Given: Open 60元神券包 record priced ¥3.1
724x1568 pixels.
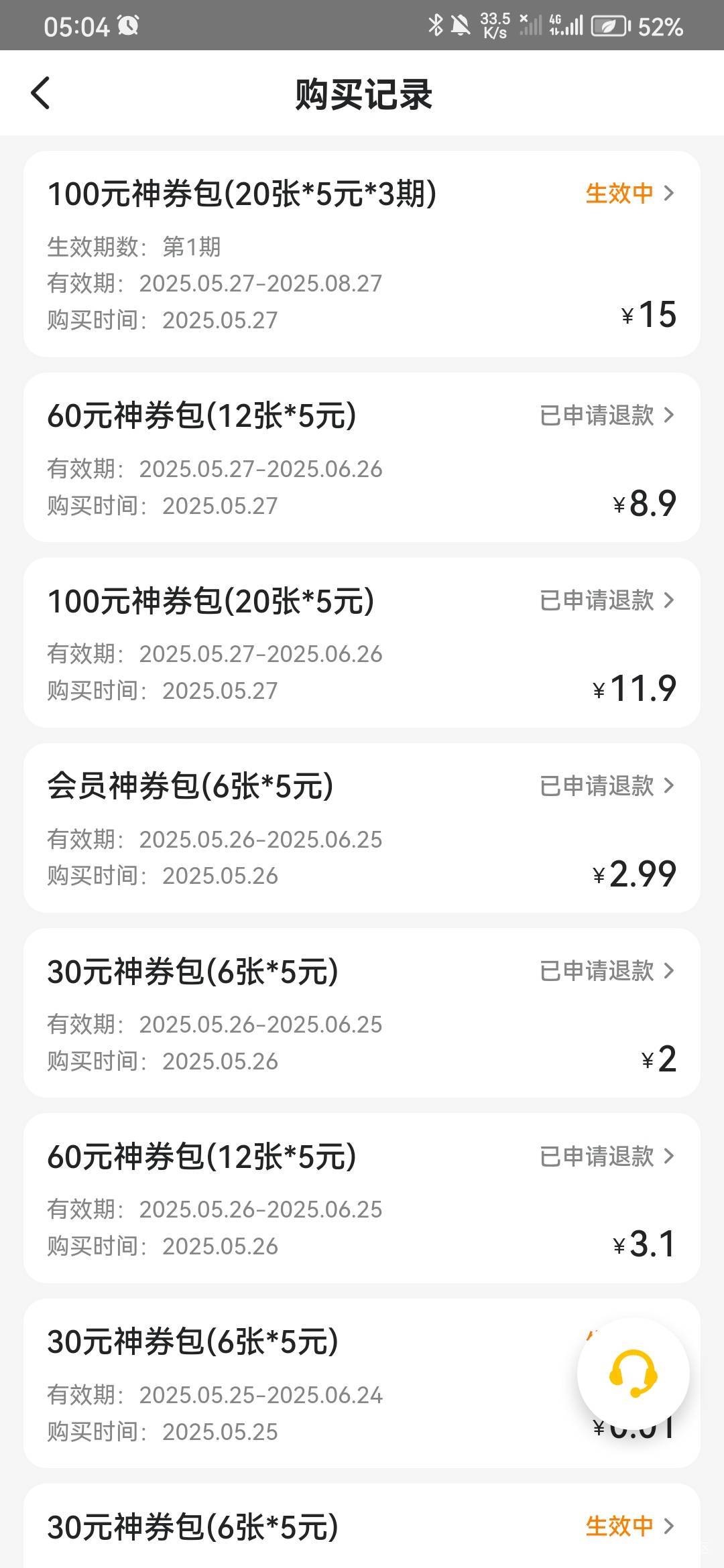Looking at the screenshot, I should 362,1198.
